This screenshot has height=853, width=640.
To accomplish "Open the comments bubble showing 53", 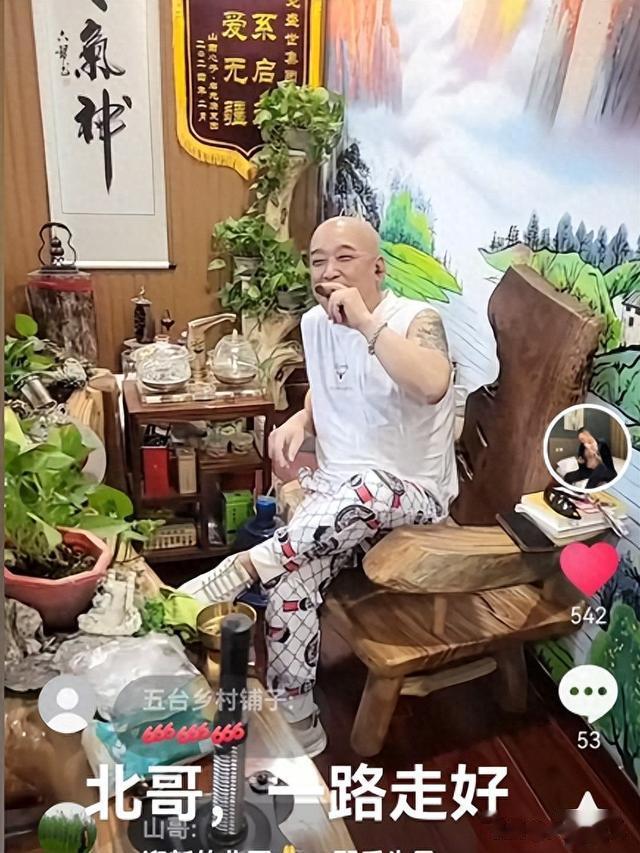I will (x=588, y=693).
